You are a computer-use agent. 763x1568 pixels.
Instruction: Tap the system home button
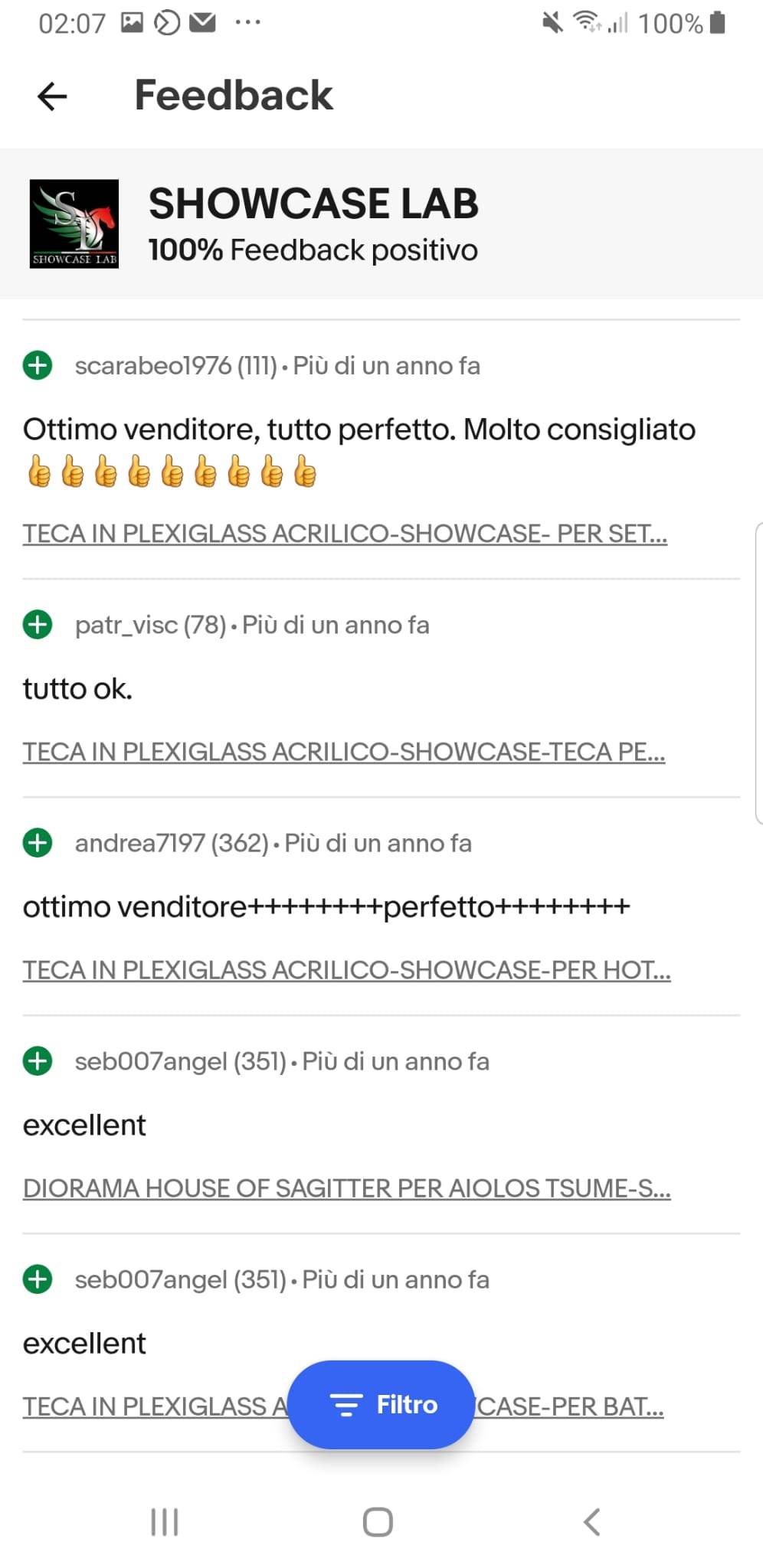[x=378, y=1522]
